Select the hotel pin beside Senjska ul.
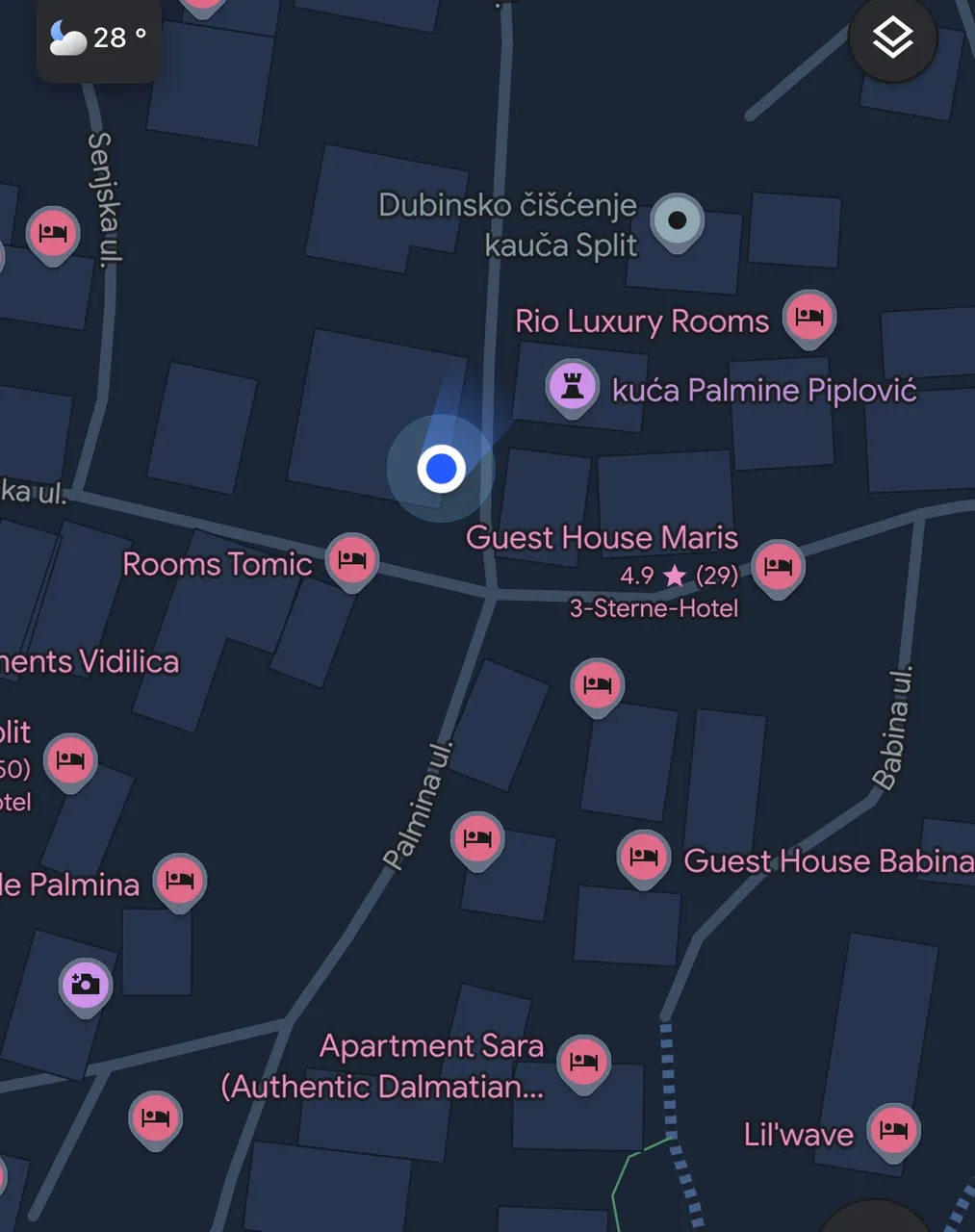 tap(53, 233)
